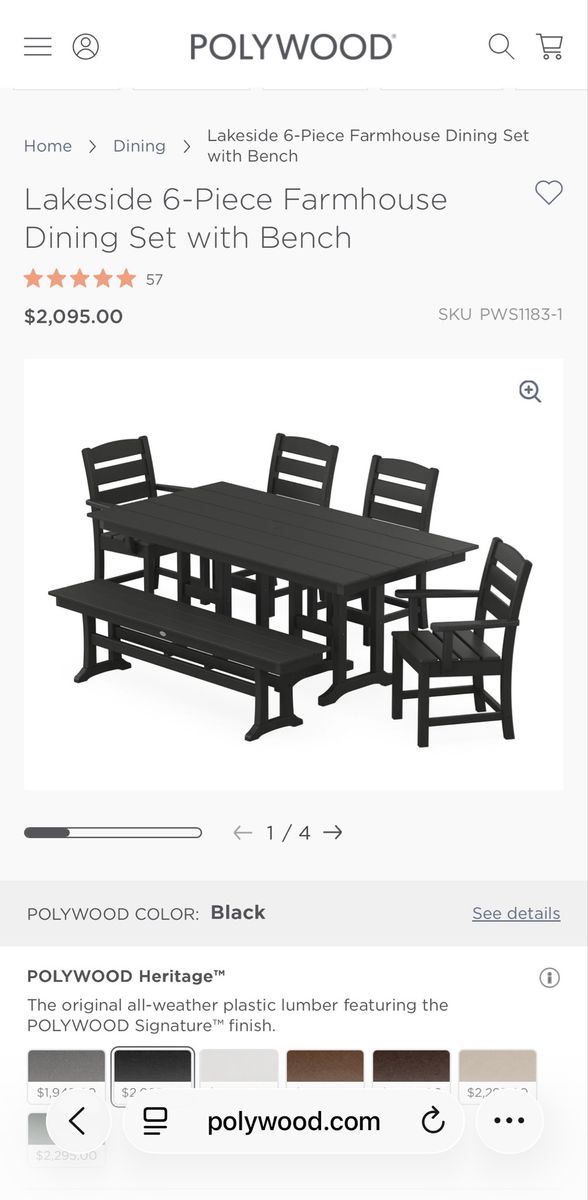588x1200 pixels.
Task: Go to the Home breadcrumb
Action: (x=48, y=146)
